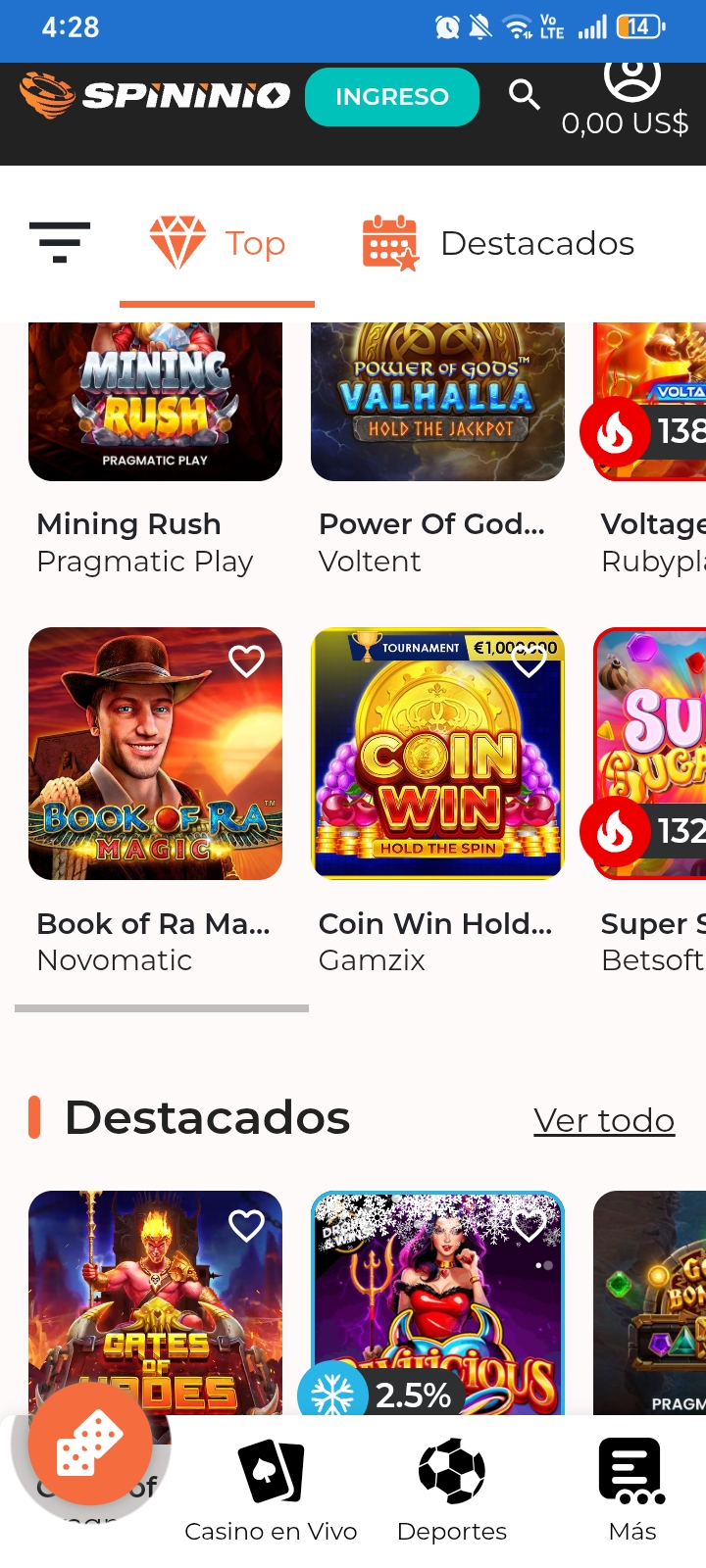This screenshot has width=706, height=1568.
Task: Open the filter menu icon
Action: [60, 242]
